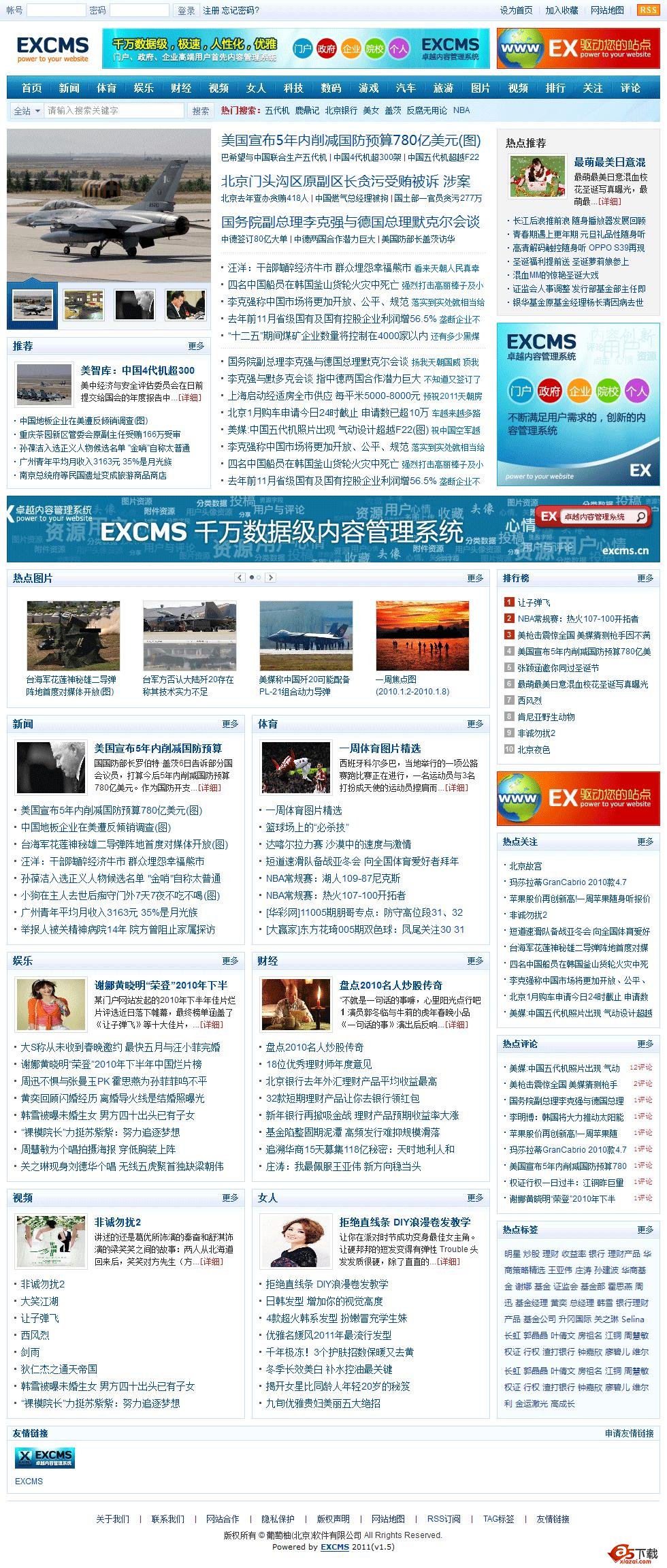Open ranking item 让子弹飞
The width and height of the screenshot is (667, 1568).
coord(534,603)
